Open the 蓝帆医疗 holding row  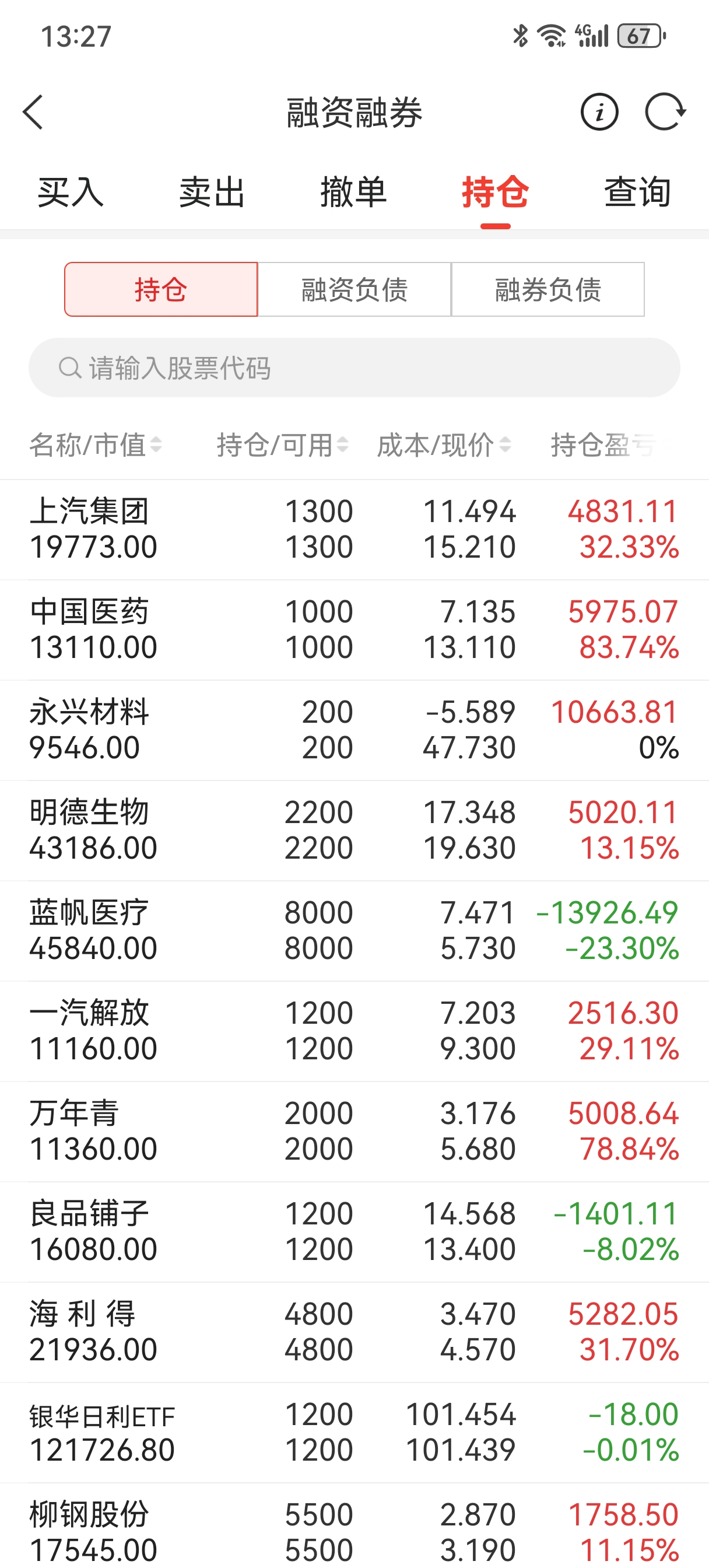coord(354,930)
